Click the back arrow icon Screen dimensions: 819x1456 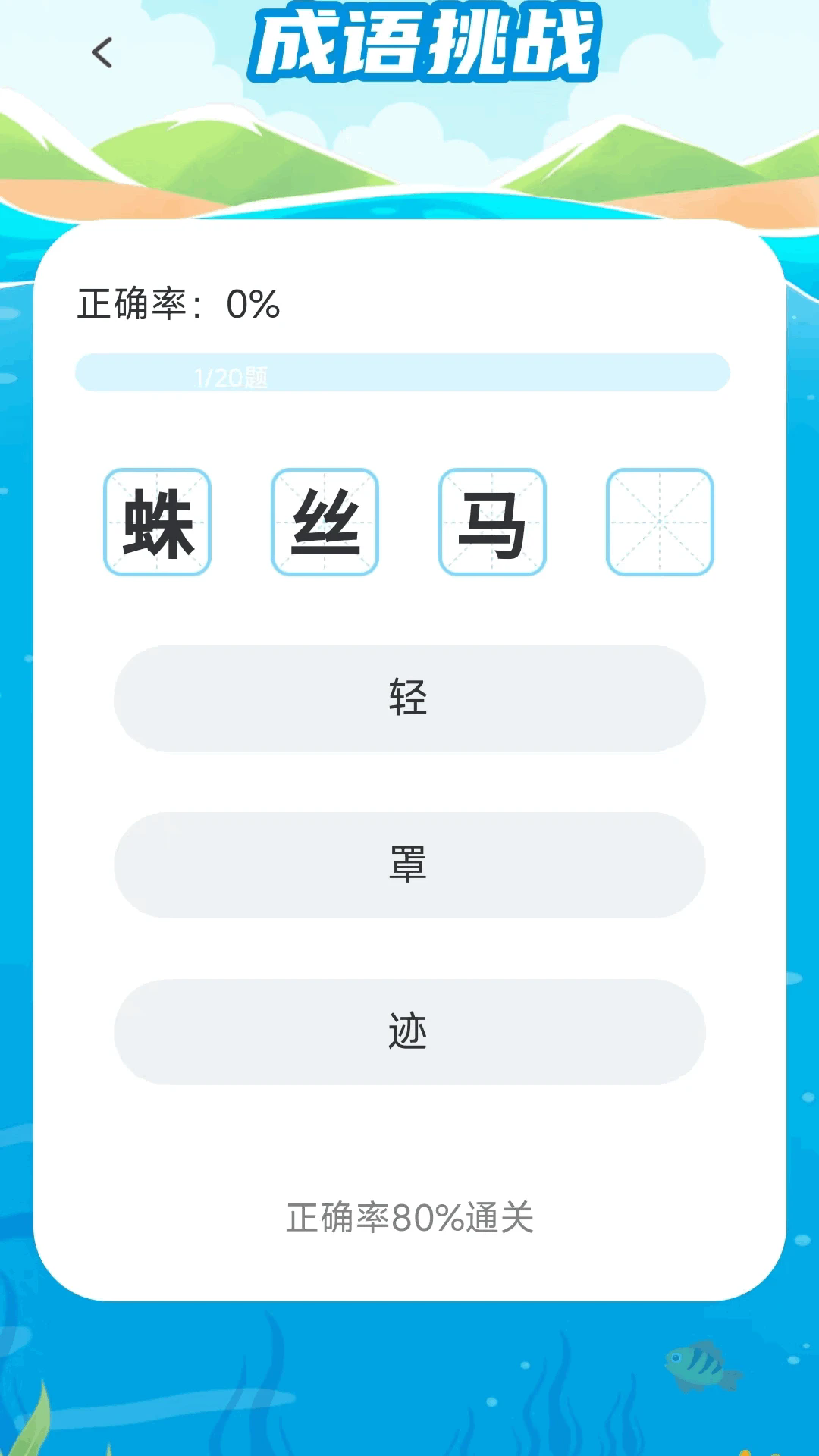point(102,53)
